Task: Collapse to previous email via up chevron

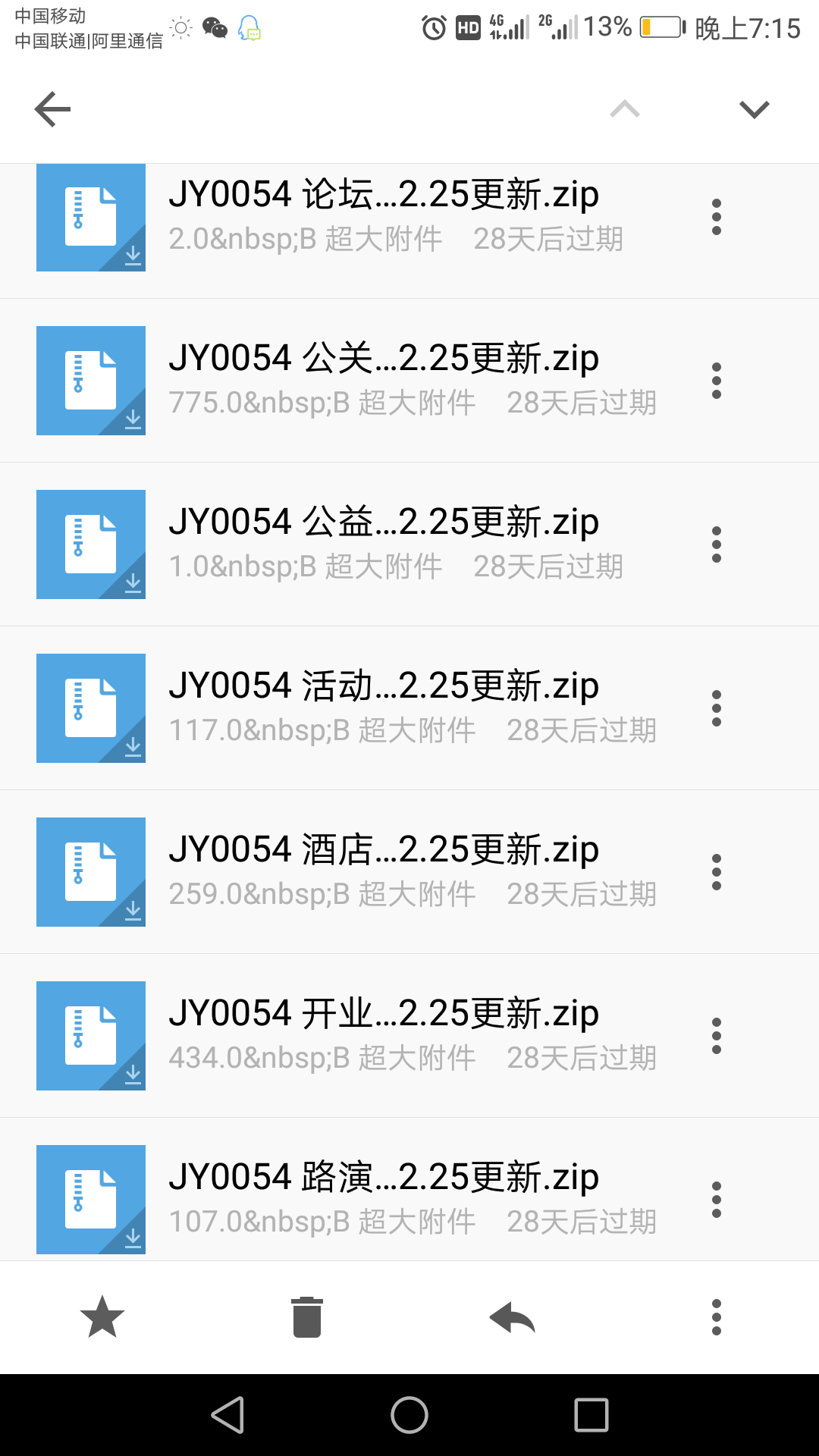Action: point(625,109)
